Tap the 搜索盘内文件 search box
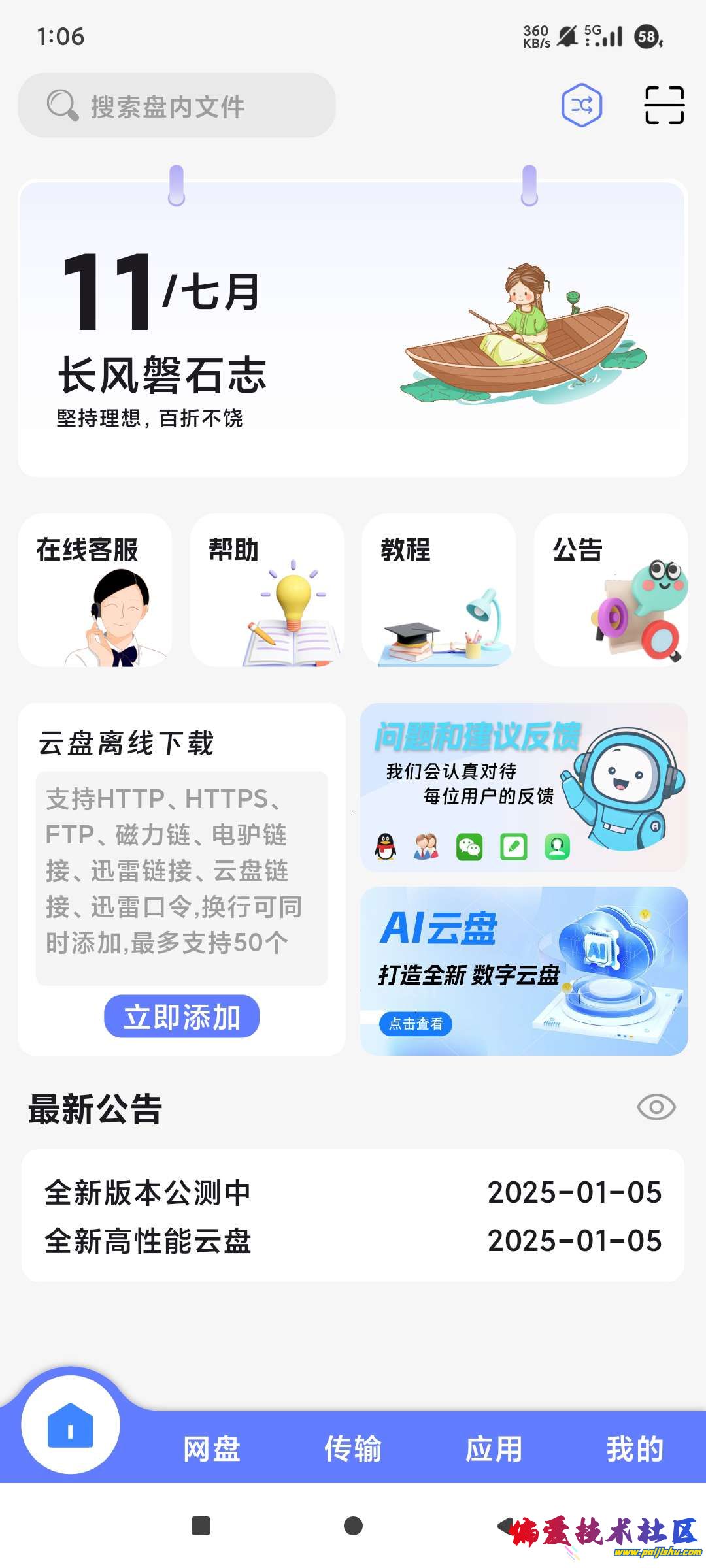This screenshot has height=1568, width=706. [x=176, y=105]
